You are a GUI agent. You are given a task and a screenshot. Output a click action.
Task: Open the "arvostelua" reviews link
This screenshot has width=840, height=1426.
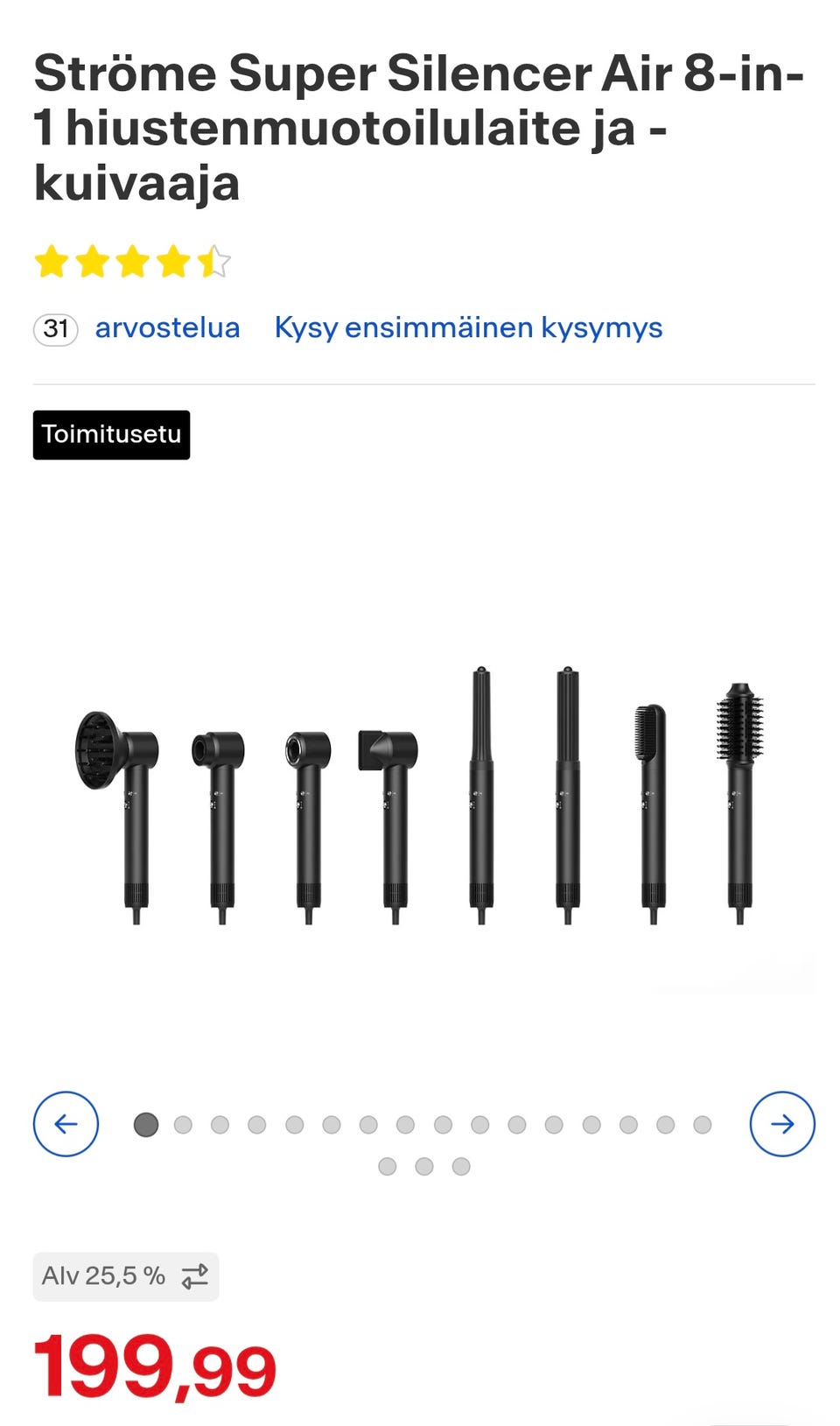tap(167, 328)
